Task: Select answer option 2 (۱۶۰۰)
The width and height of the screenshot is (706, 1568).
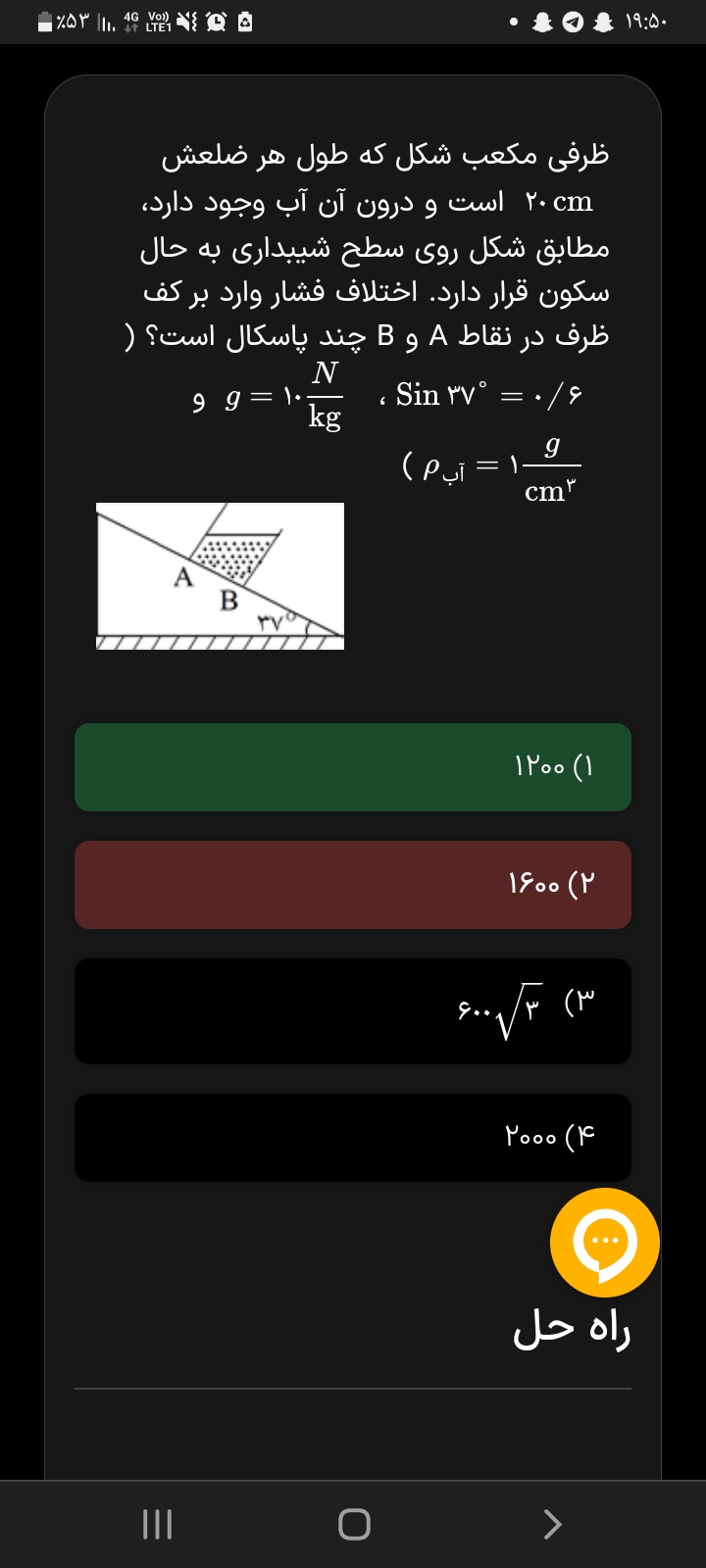Action: coord(353,884)
